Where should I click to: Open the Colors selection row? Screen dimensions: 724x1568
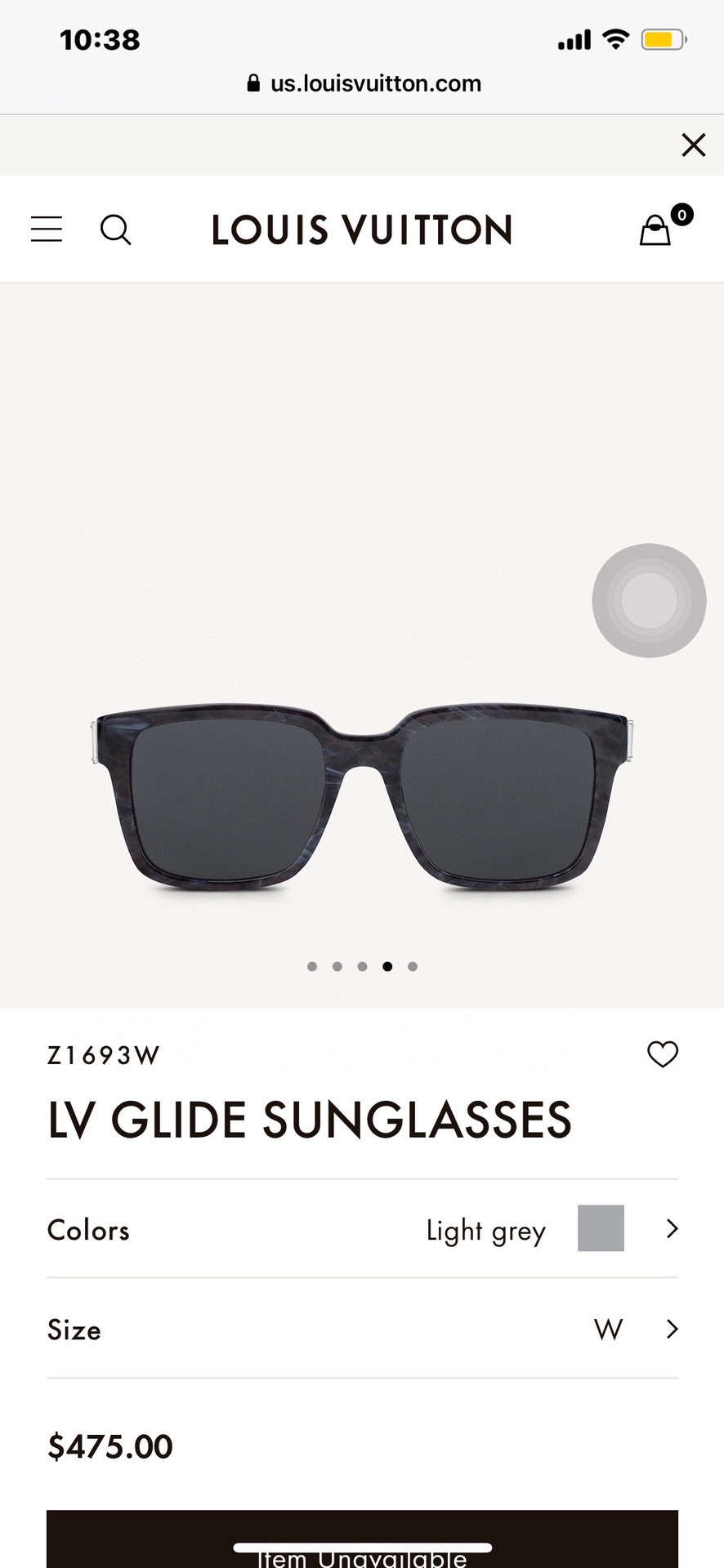click(x=362, y=1229)
